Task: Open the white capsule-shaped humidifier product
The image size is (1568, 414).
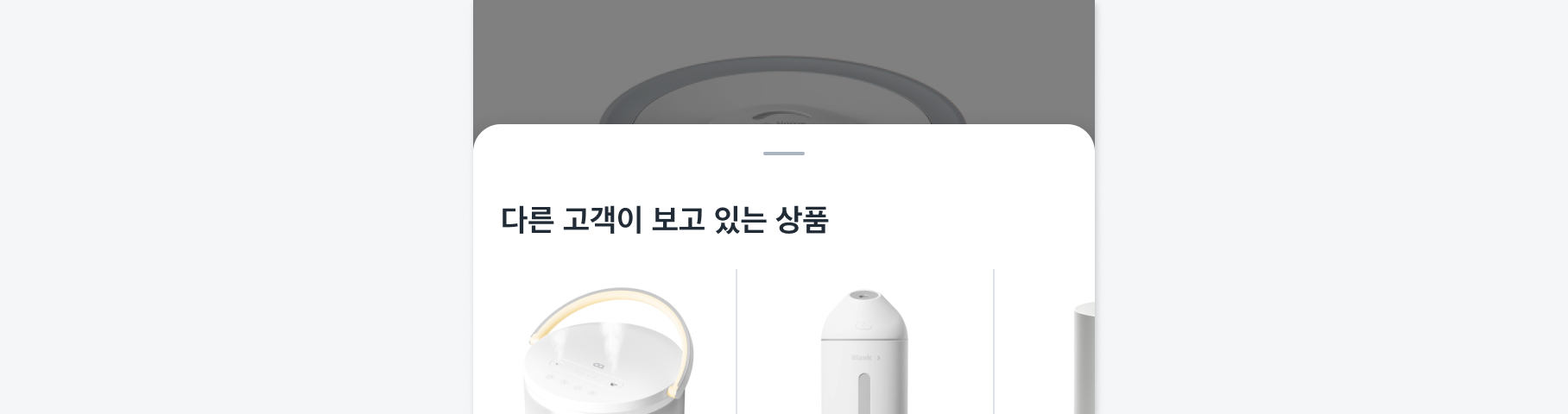Action: pos(863,354)
